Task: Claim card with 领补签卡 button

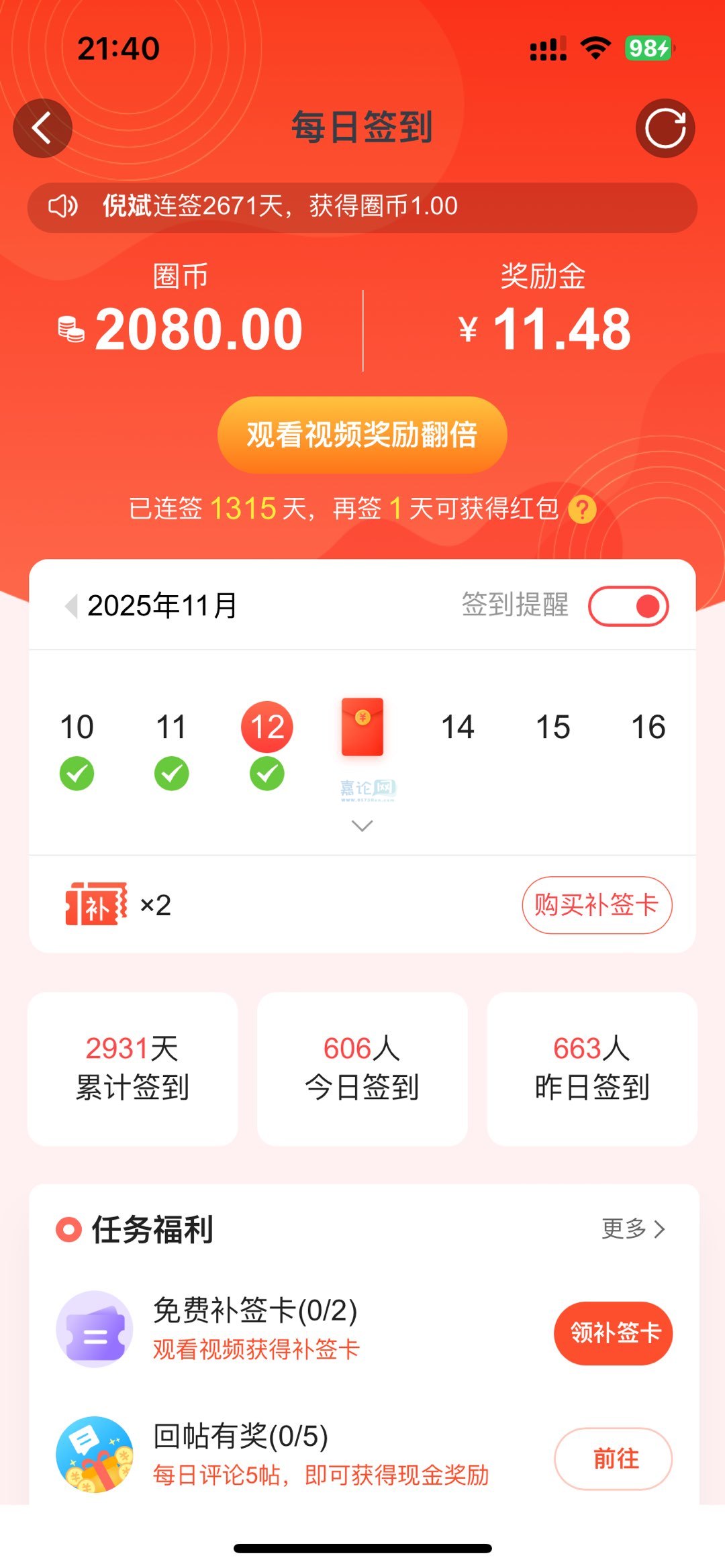Action: [x=613, y=1332]
